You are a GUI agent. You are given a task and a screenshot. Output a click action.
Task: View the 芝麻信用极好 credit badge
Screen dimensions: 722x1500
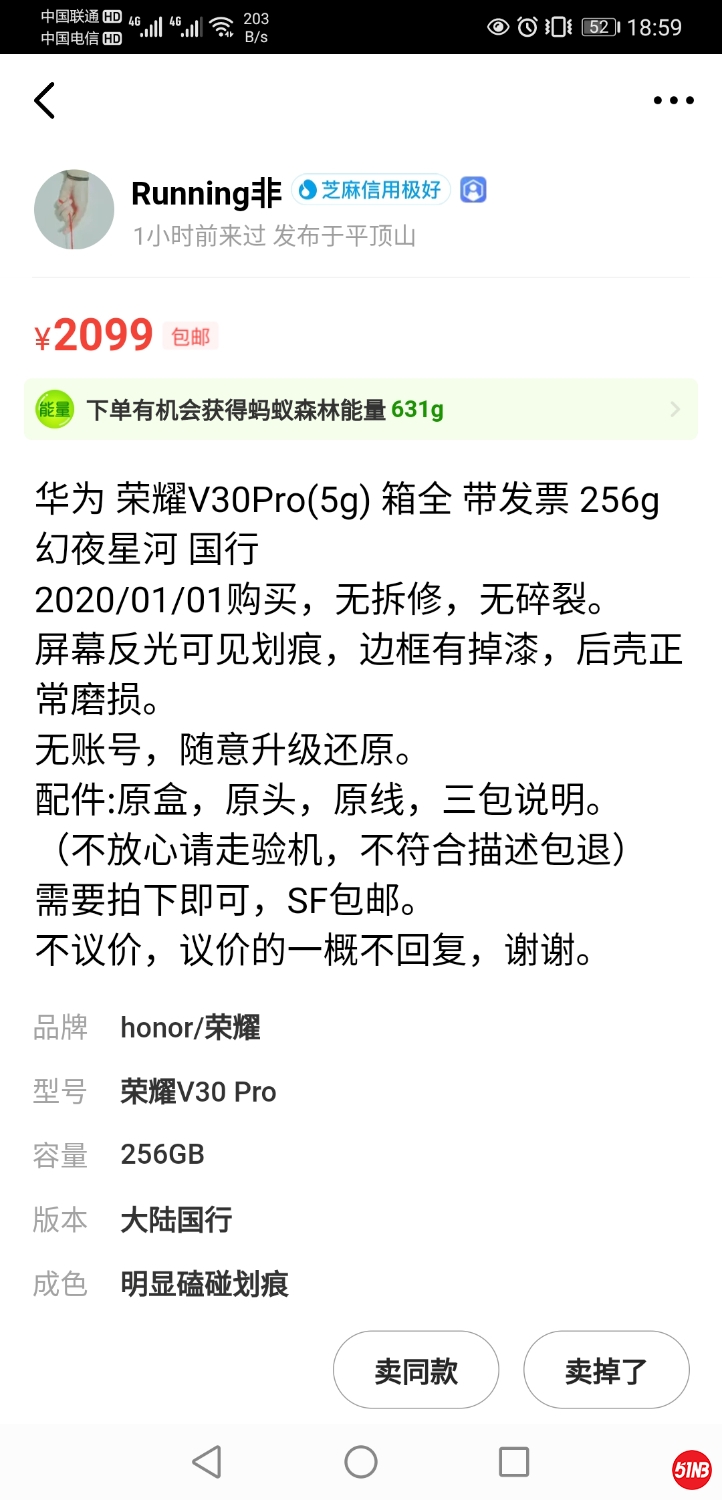coord(371,190)
